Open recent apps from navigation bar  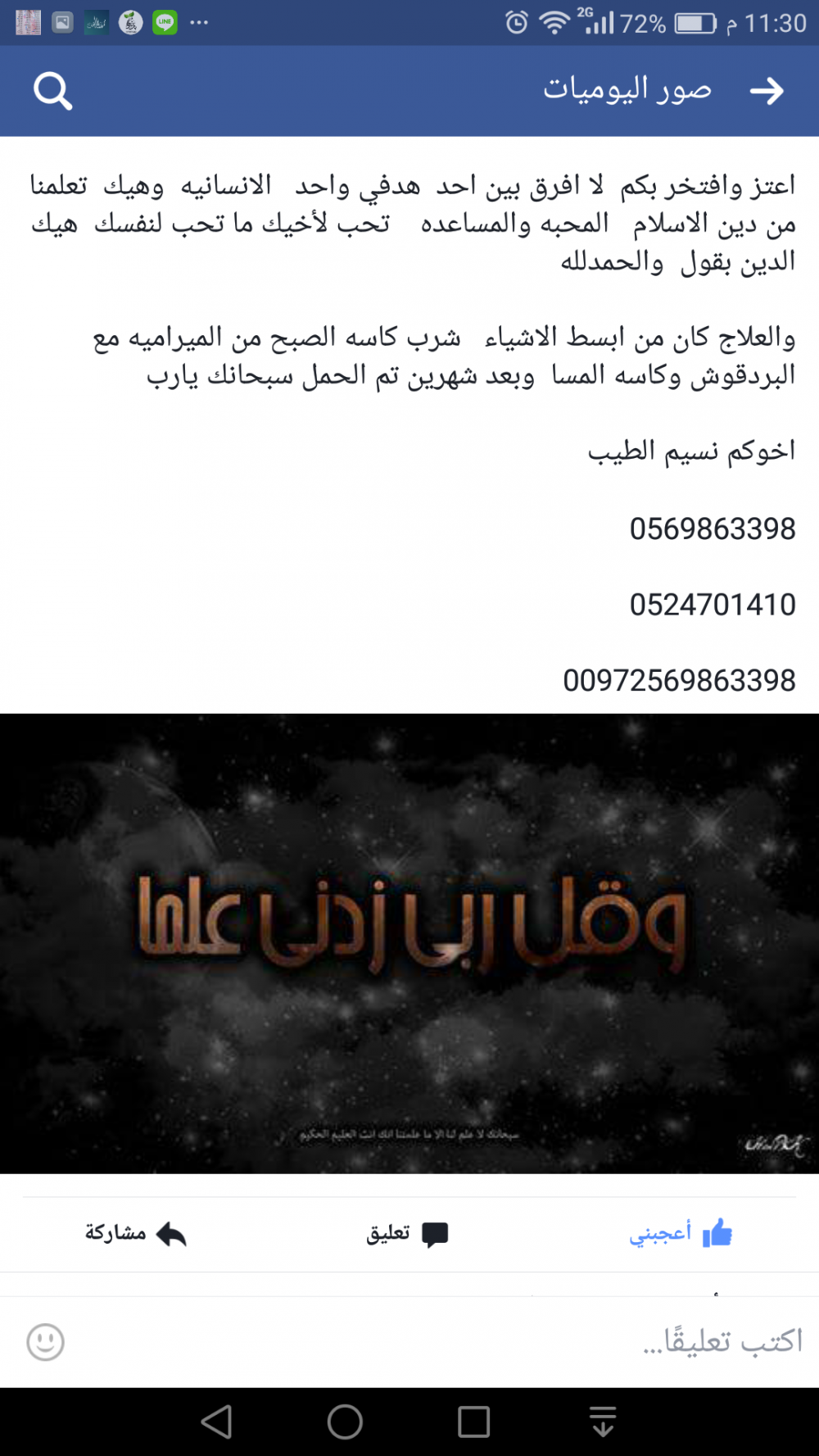[473, 1422]
